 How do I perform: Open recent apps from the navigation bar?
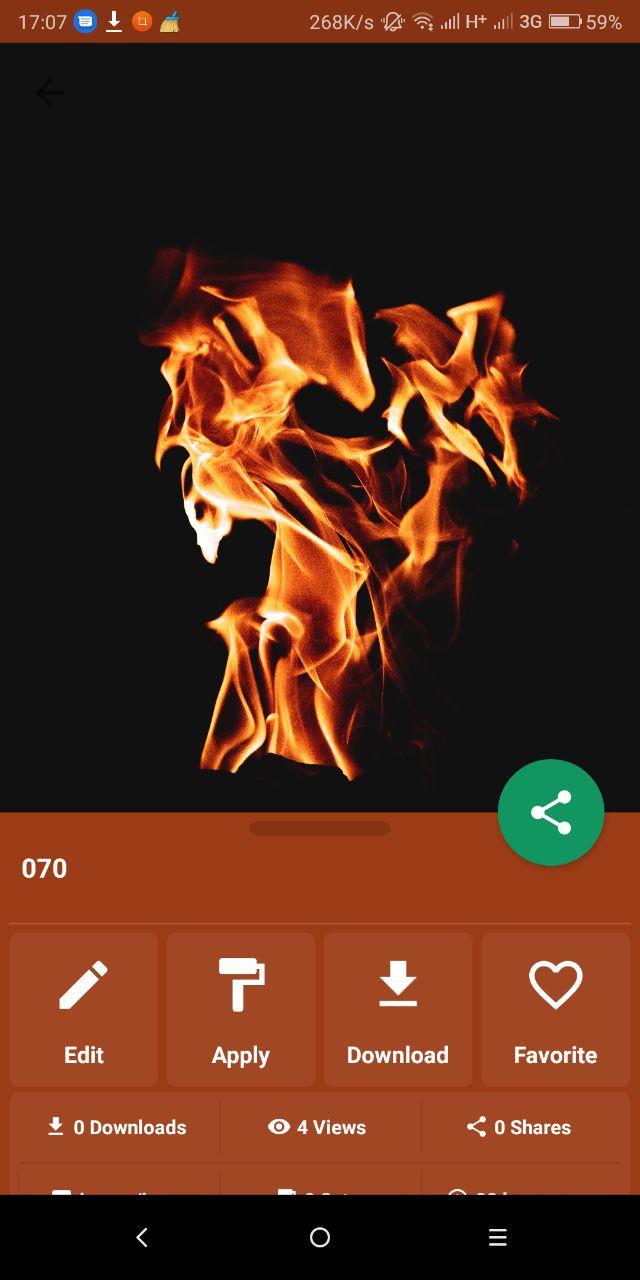point(498,1237)
